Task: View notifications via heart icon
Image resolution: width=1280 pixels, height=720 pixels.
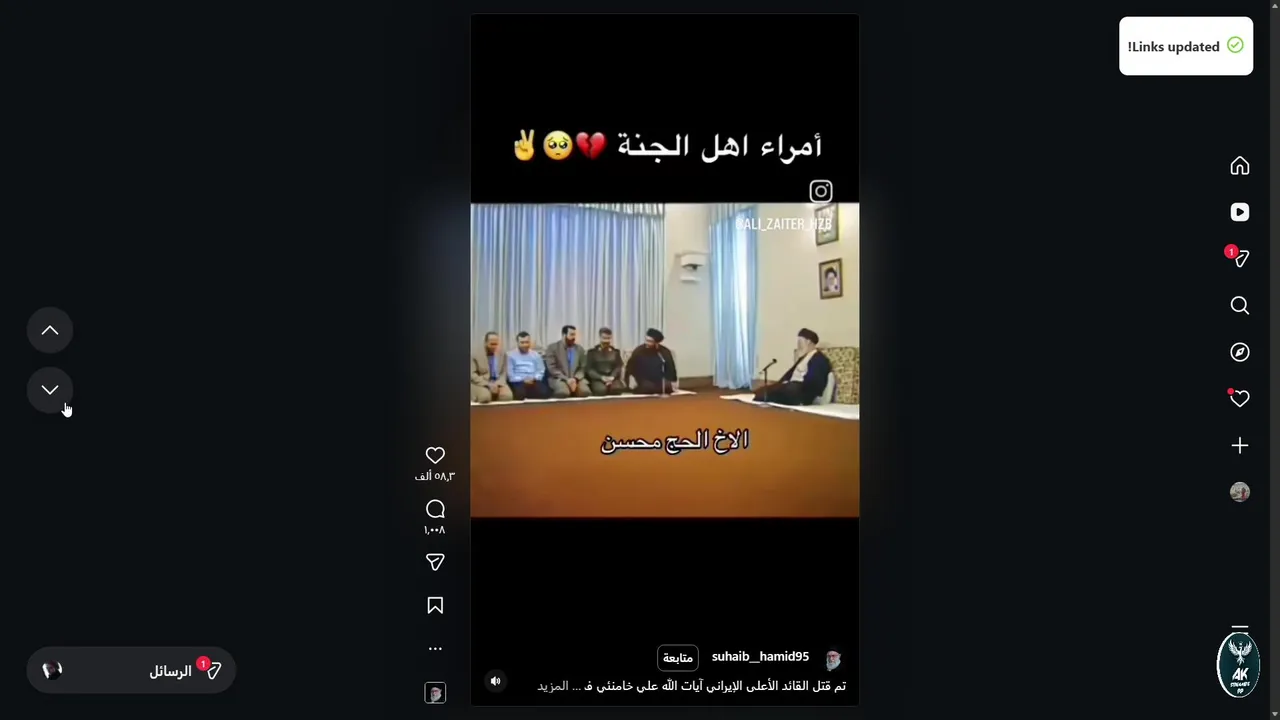Action: (x=1240, y=399)
